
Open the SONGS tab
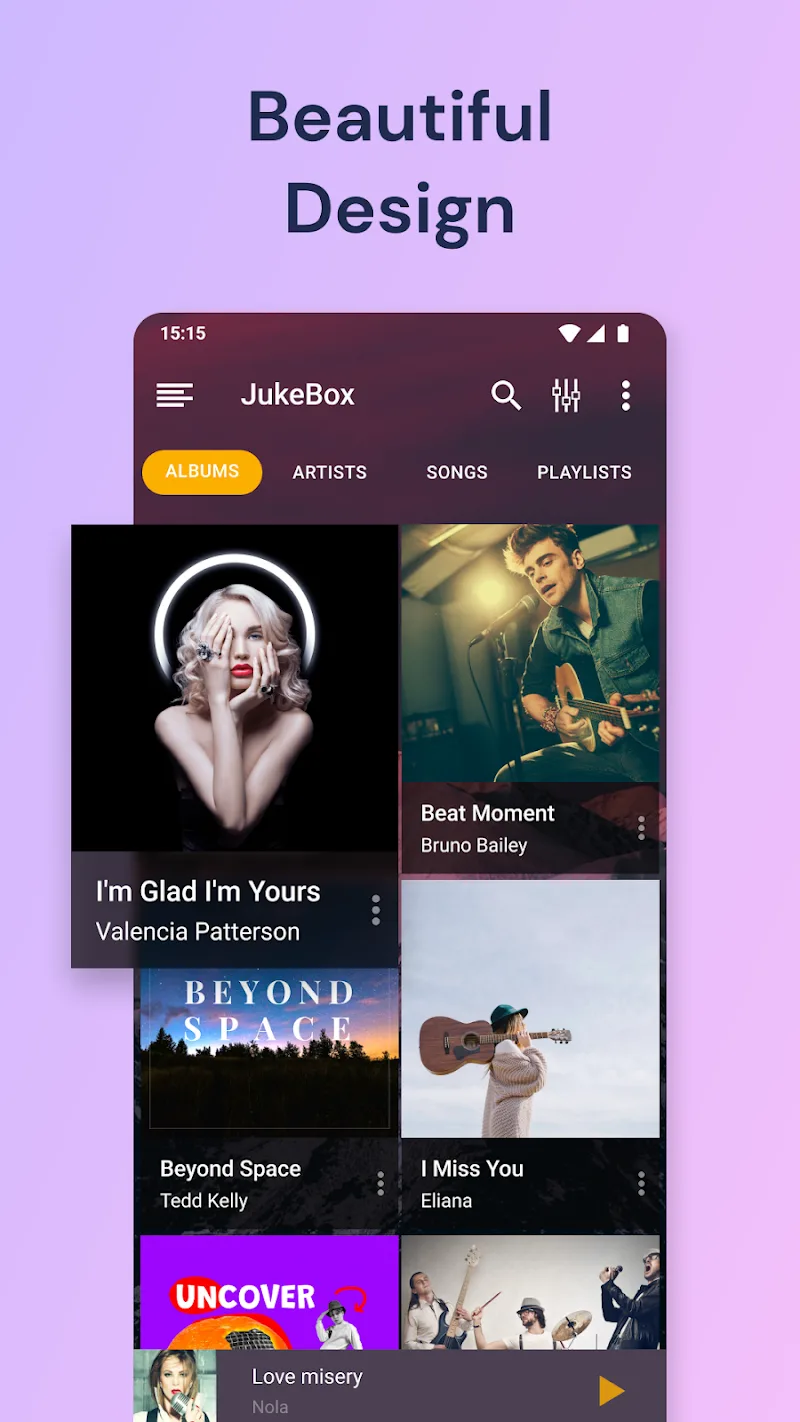pos(456,472)
